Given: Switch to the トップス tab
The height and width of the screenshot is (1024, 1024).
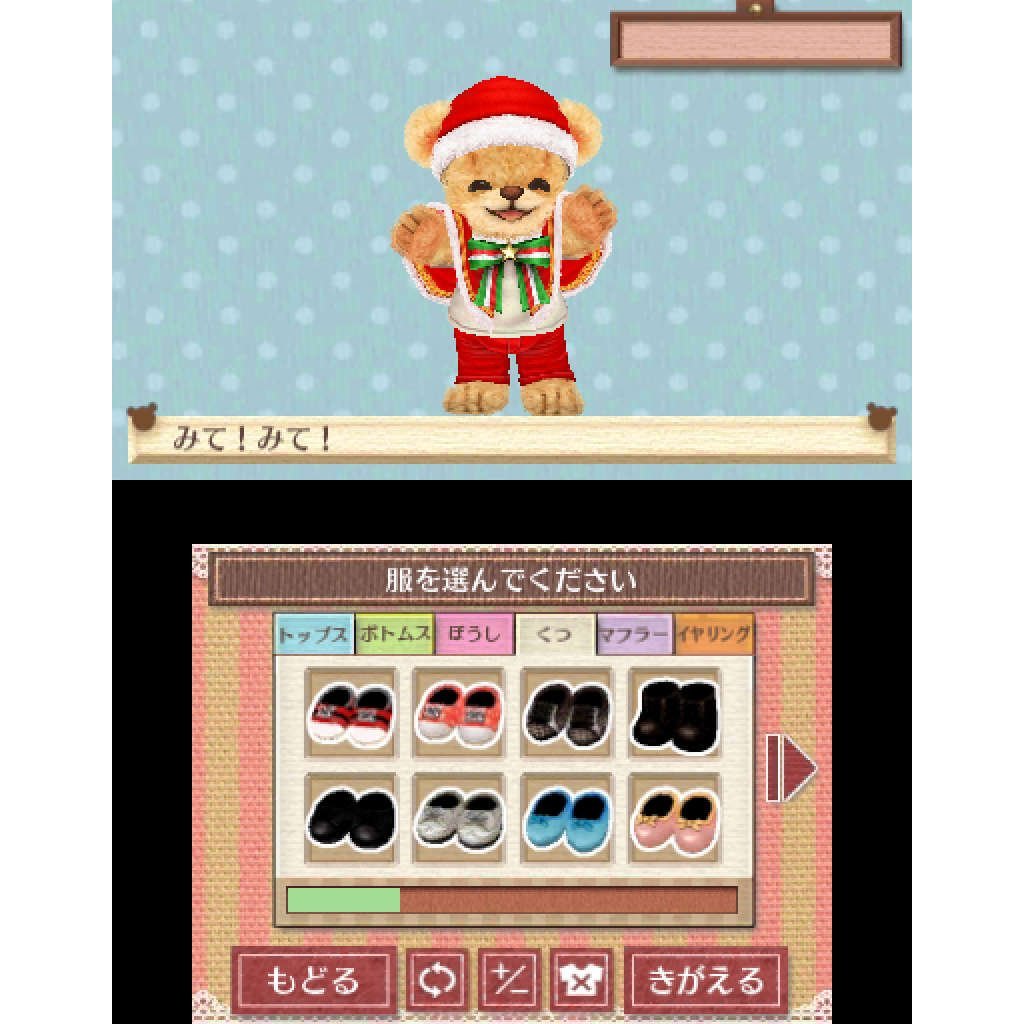Looking at the screenshot, I should (314, 635).
